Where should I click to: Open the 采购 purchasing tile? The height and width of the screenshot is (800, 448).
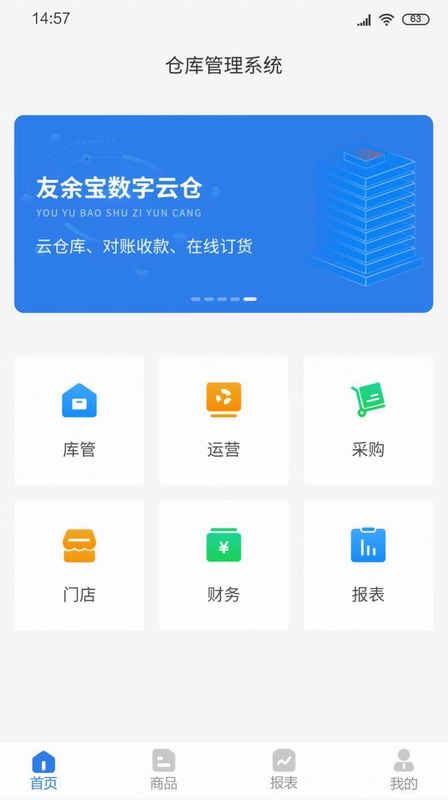click(x=368, y=420)
